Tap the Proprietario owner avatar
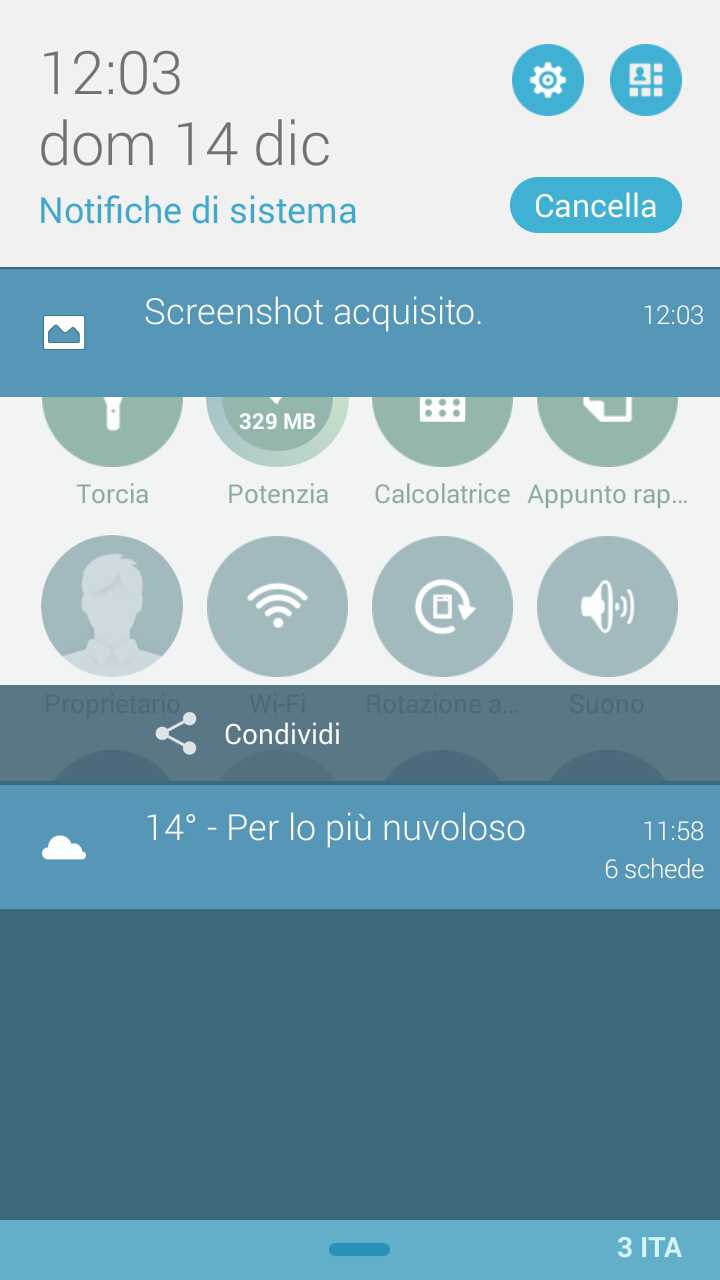720x1280 pixels. click(112, 606)
